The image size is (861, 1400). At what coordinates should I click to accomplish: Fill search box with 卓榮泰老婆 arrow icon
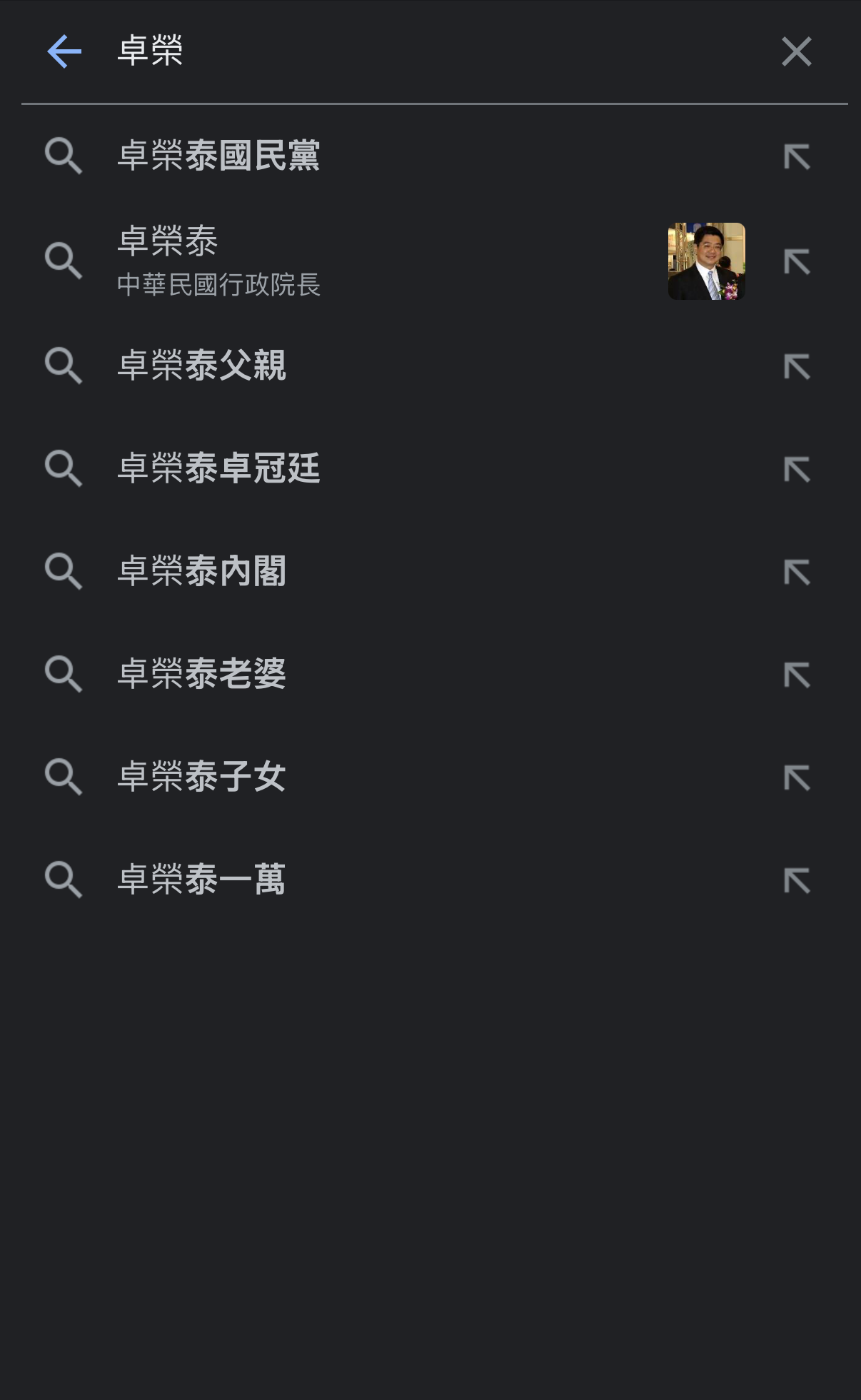(797, 675)
